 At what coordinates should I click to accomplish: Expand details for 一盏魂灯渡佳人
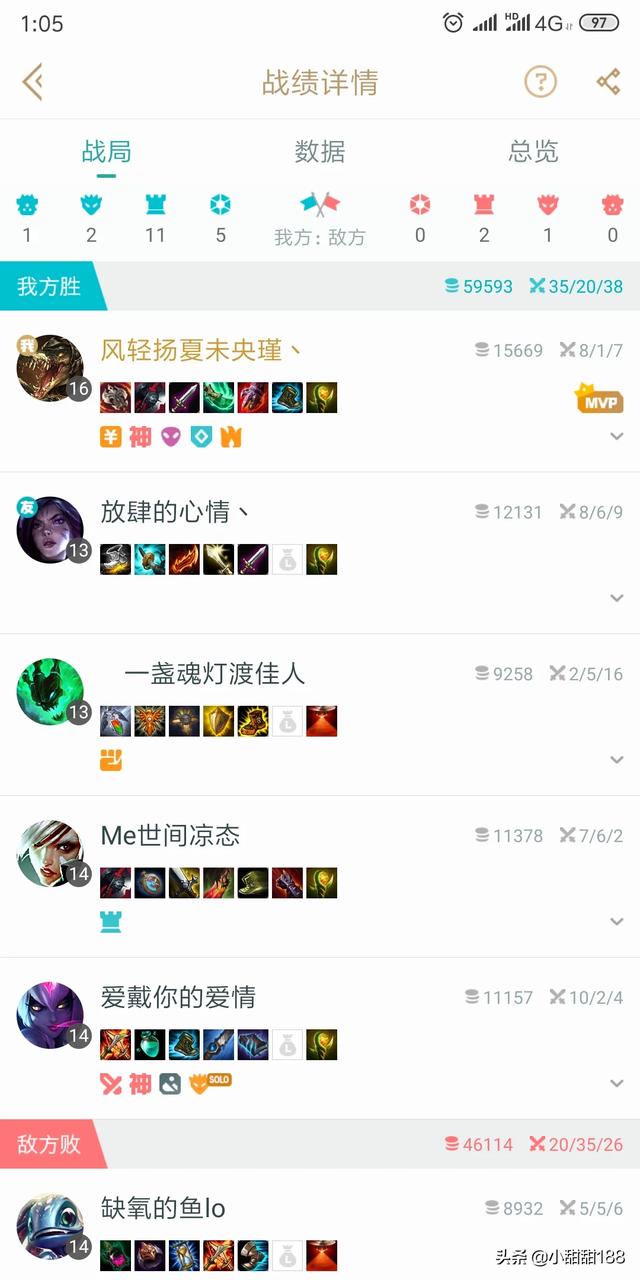pyautogui.click(x=616, y=760)
